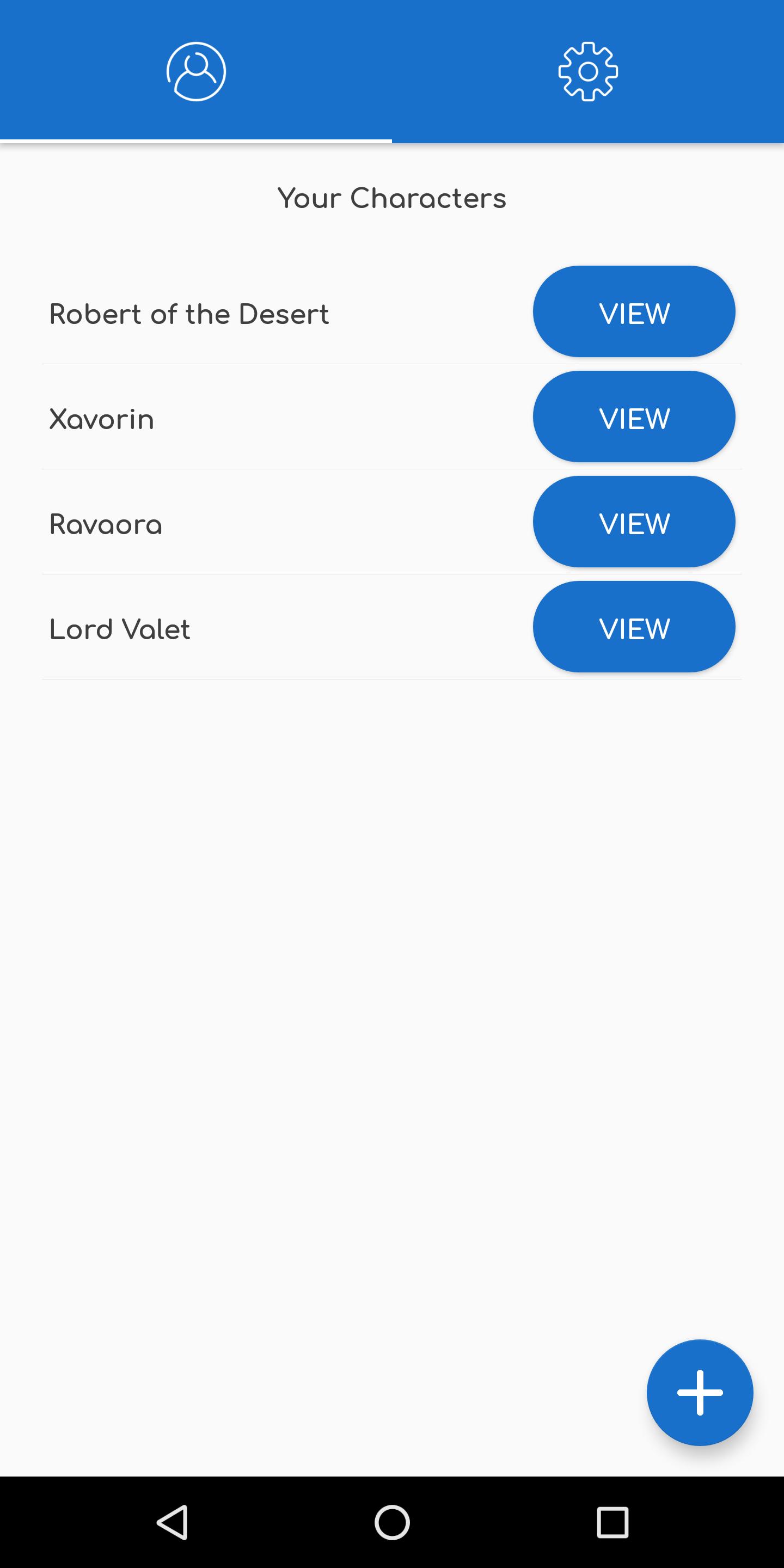Open recent apps from navigation bar

(x=612, y=1522)
